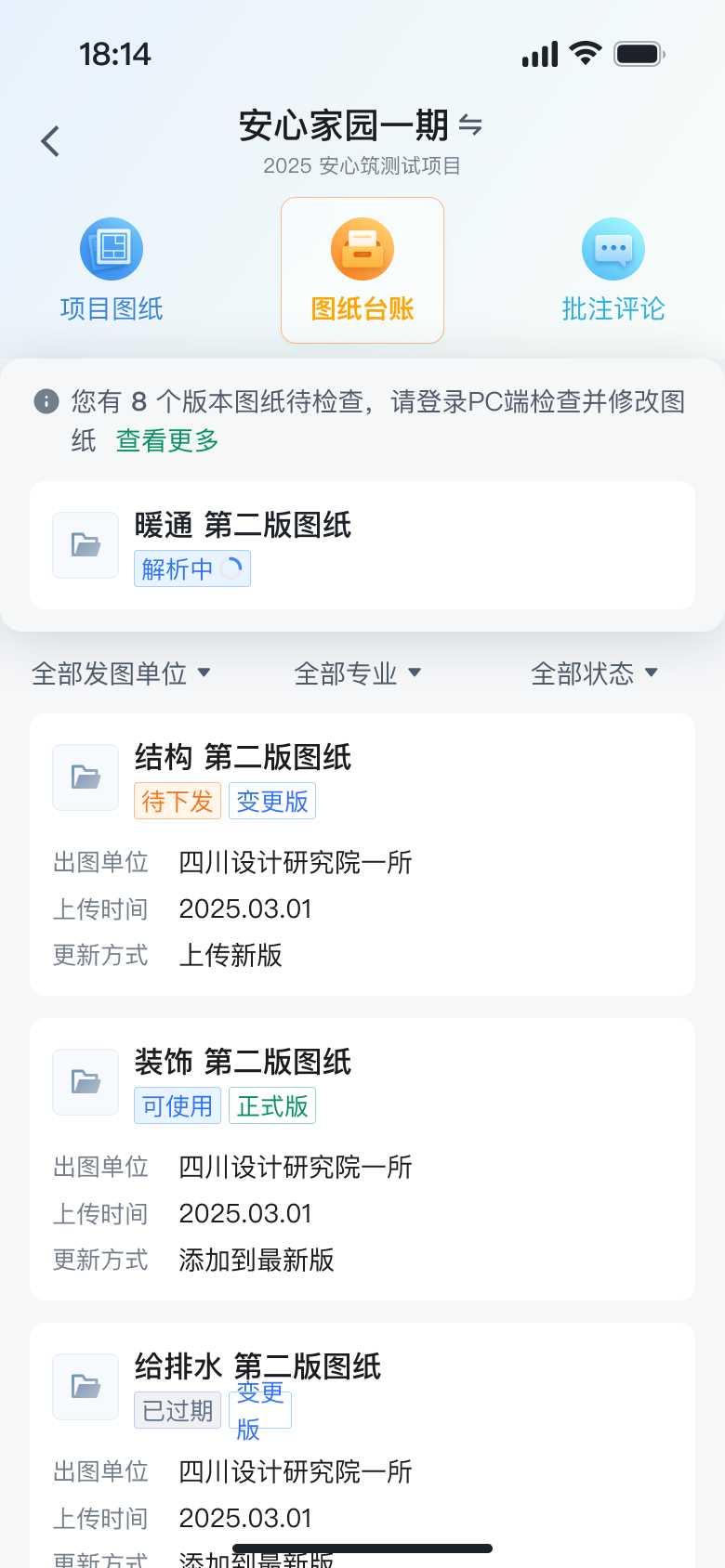Screen dimensions: 725x1568
Task: Click the info circle icon in the notice banner
Action: 46,403
